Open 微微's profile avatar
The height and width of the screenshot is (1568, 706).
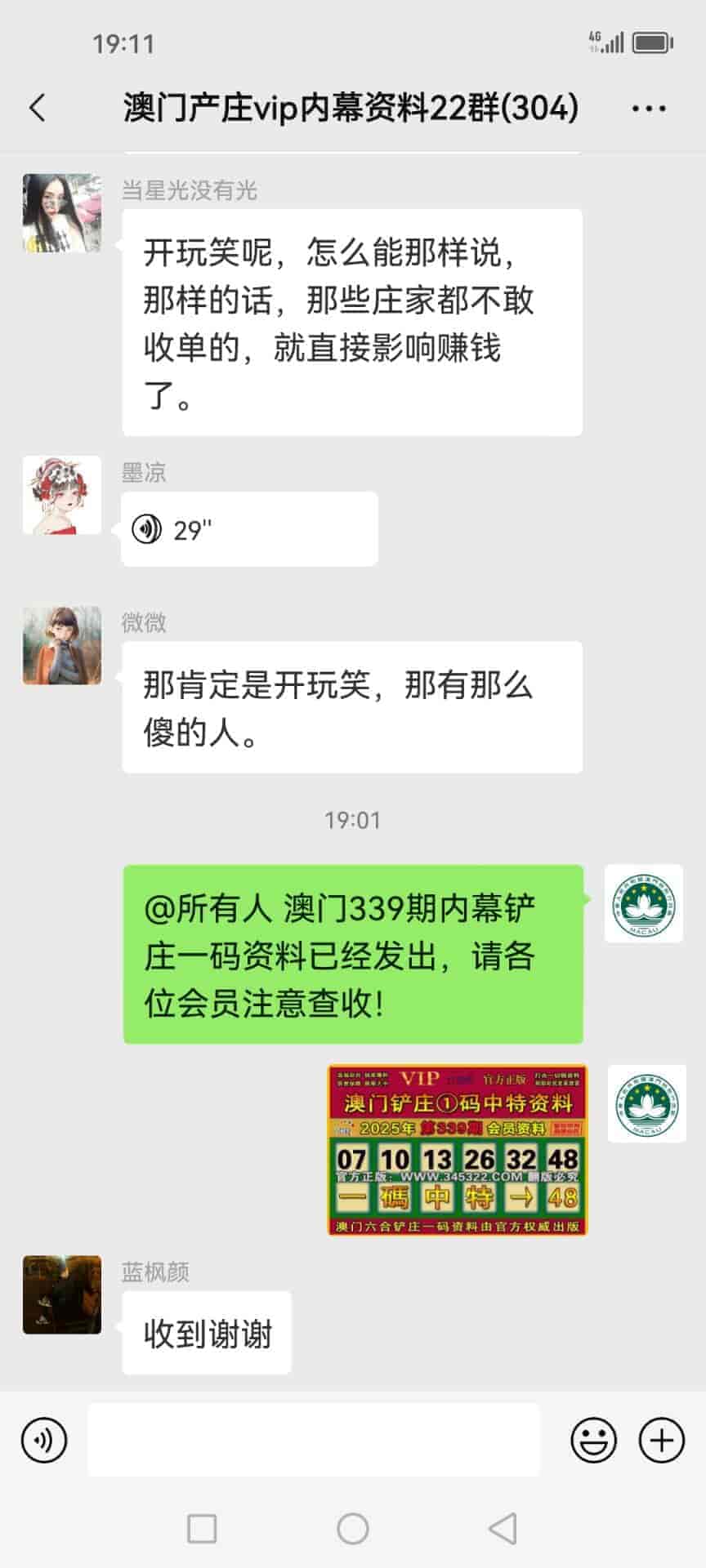click(62, 645)
